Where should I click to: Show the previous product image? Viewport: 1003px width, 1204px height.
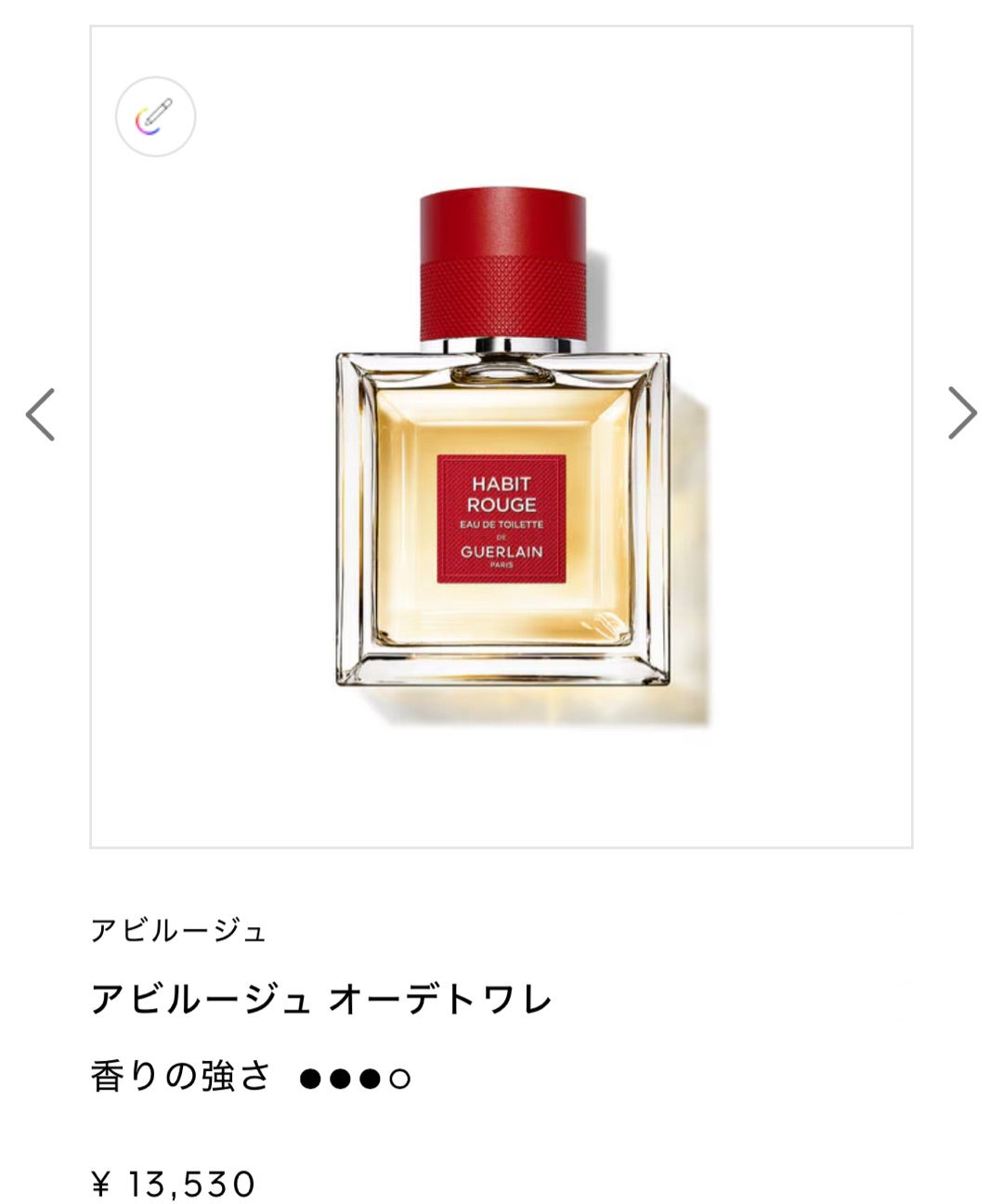point(40,414)
